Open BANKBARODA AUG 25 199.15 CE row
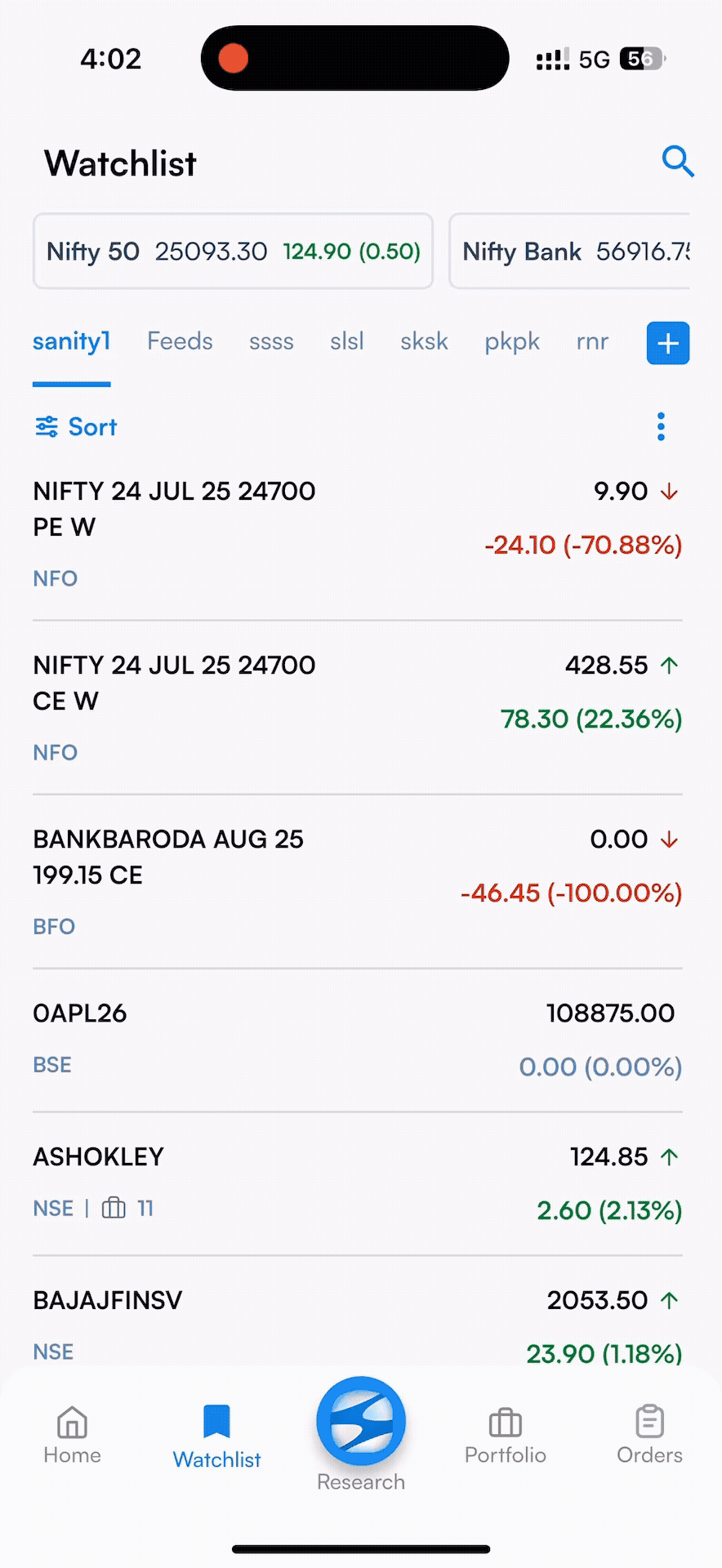This screenshot has height=1568, width=722. 358,882
